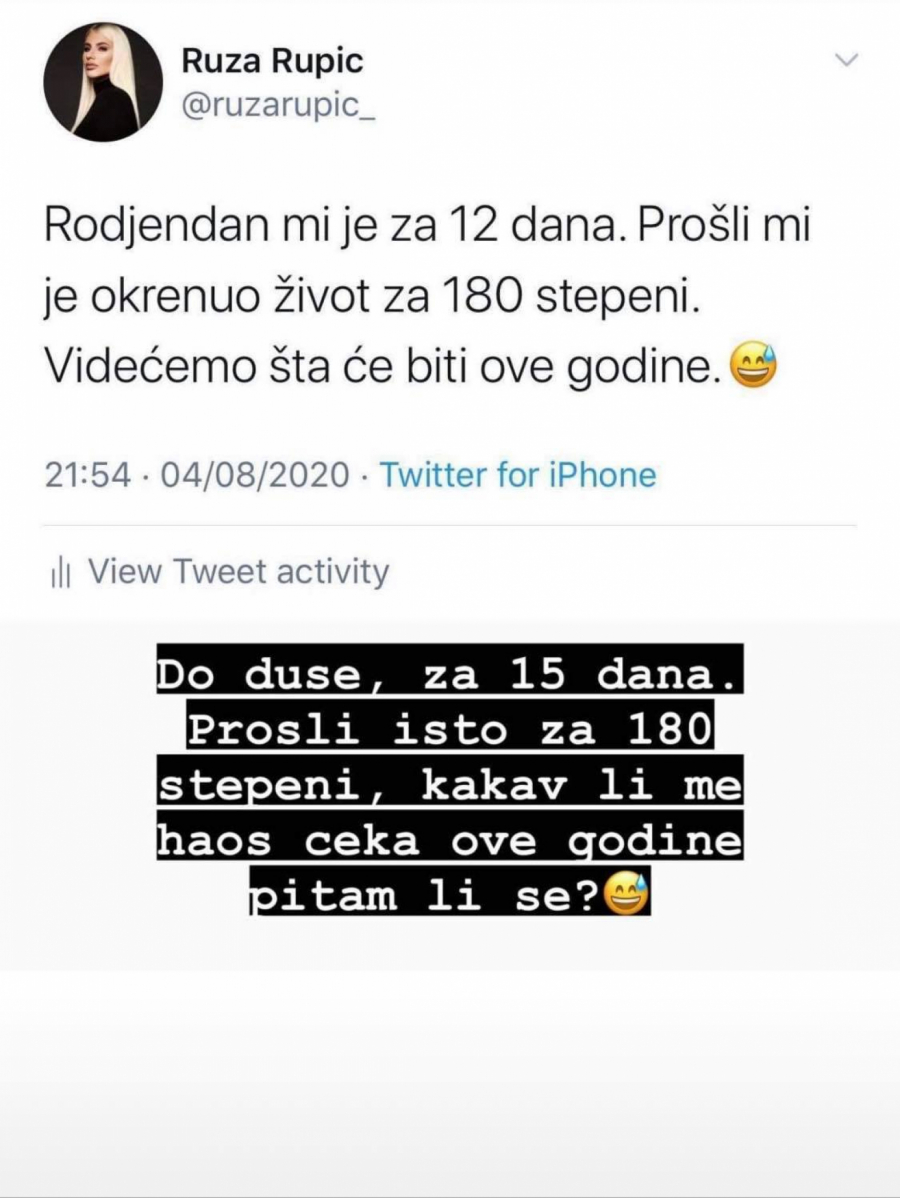Open the profile avatar photo
The height and width of the screenshot is (1198, 900).
103,81
